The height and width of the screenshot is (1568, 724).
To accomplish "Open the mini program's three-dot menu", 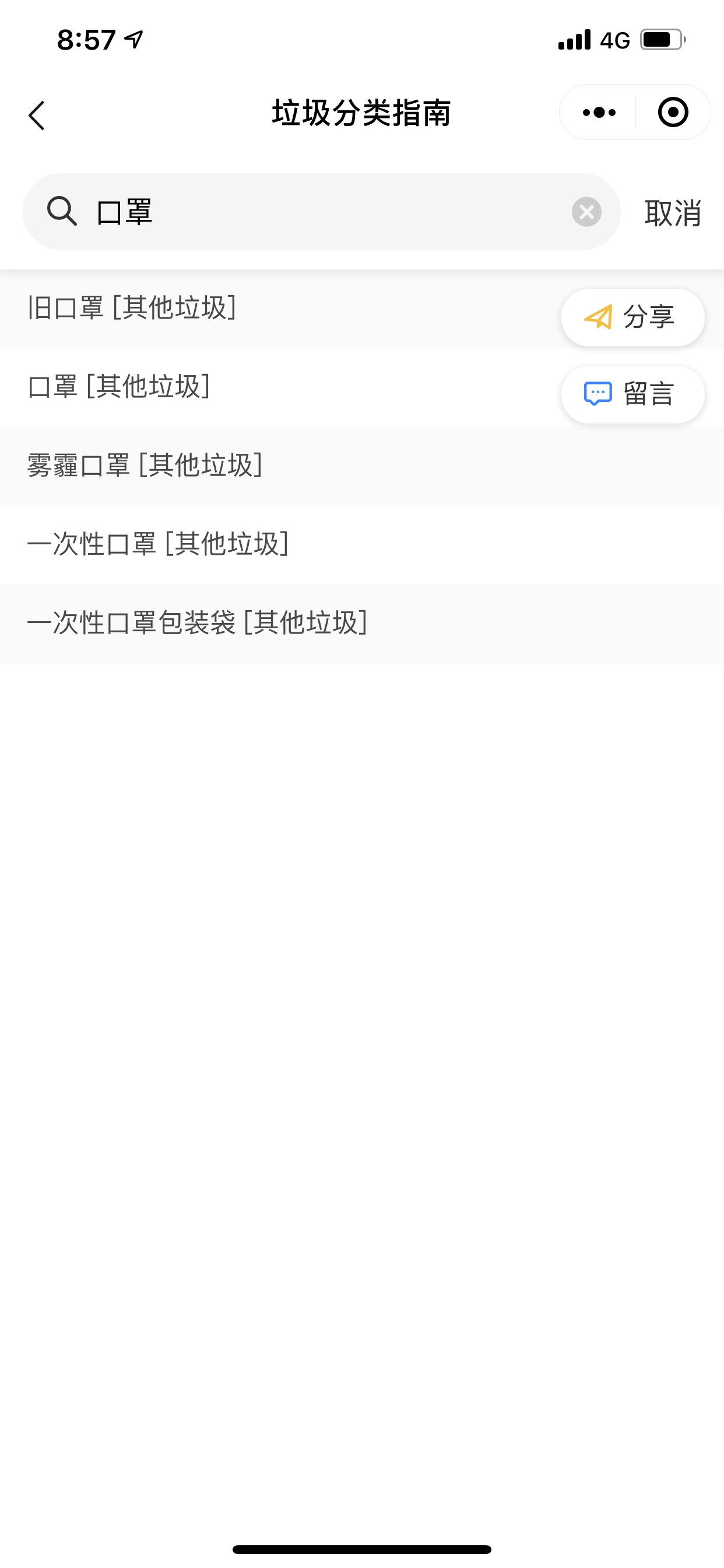I will coord(599,113).
